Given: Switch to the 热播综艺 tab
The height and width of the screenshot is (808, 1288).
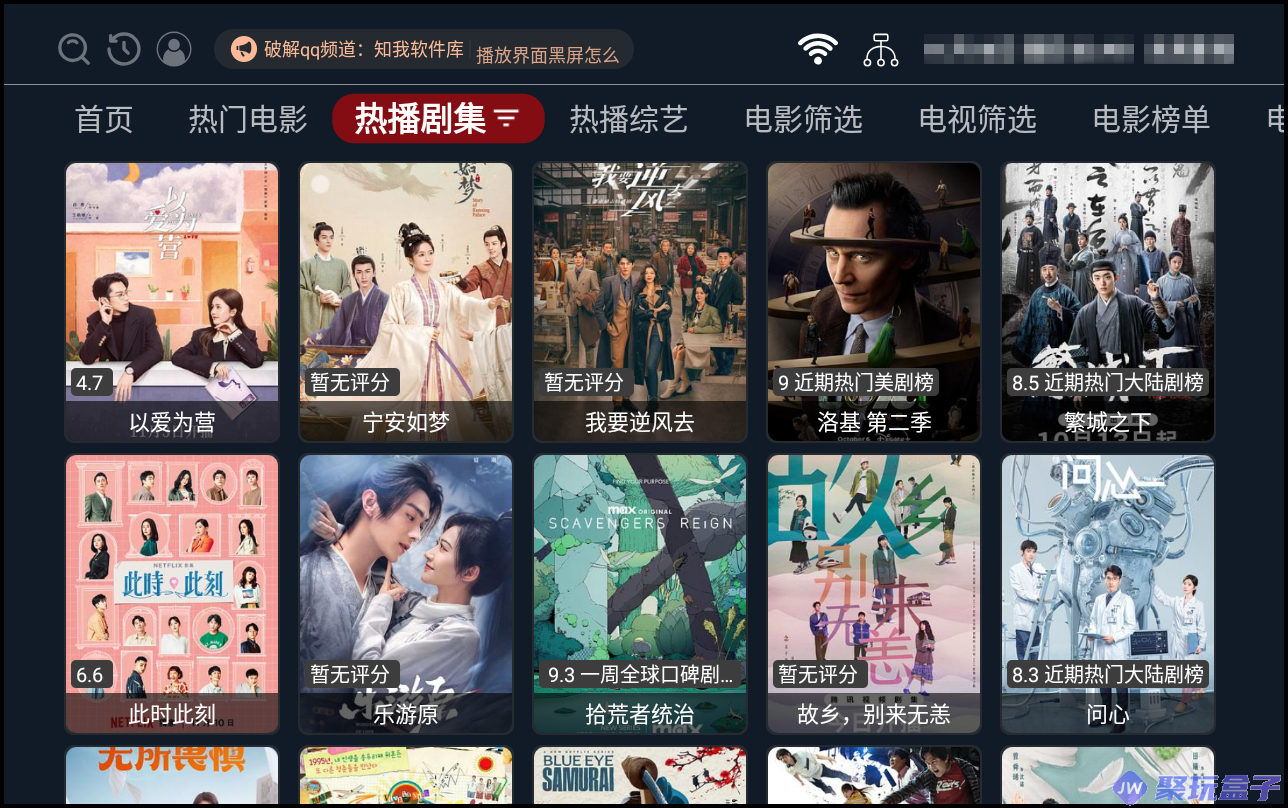Looking at the screenshot, I should [628, 120].
